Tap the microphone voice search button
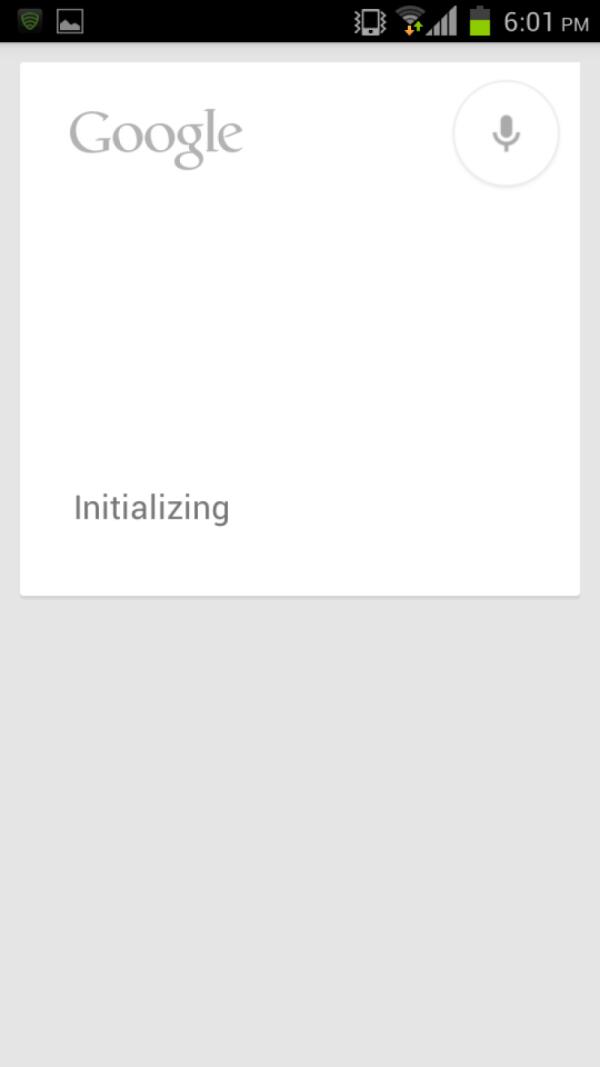600x1067 pixels. (x=506, y=133)
